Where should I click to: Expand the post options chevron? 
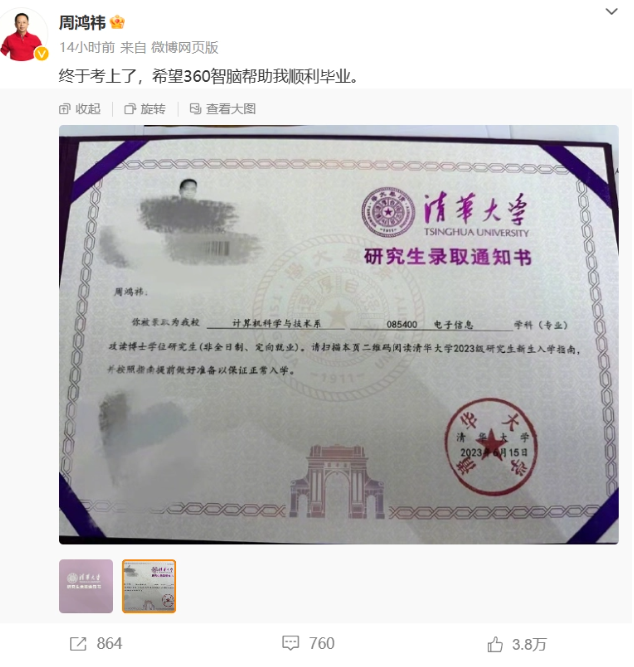612,13
